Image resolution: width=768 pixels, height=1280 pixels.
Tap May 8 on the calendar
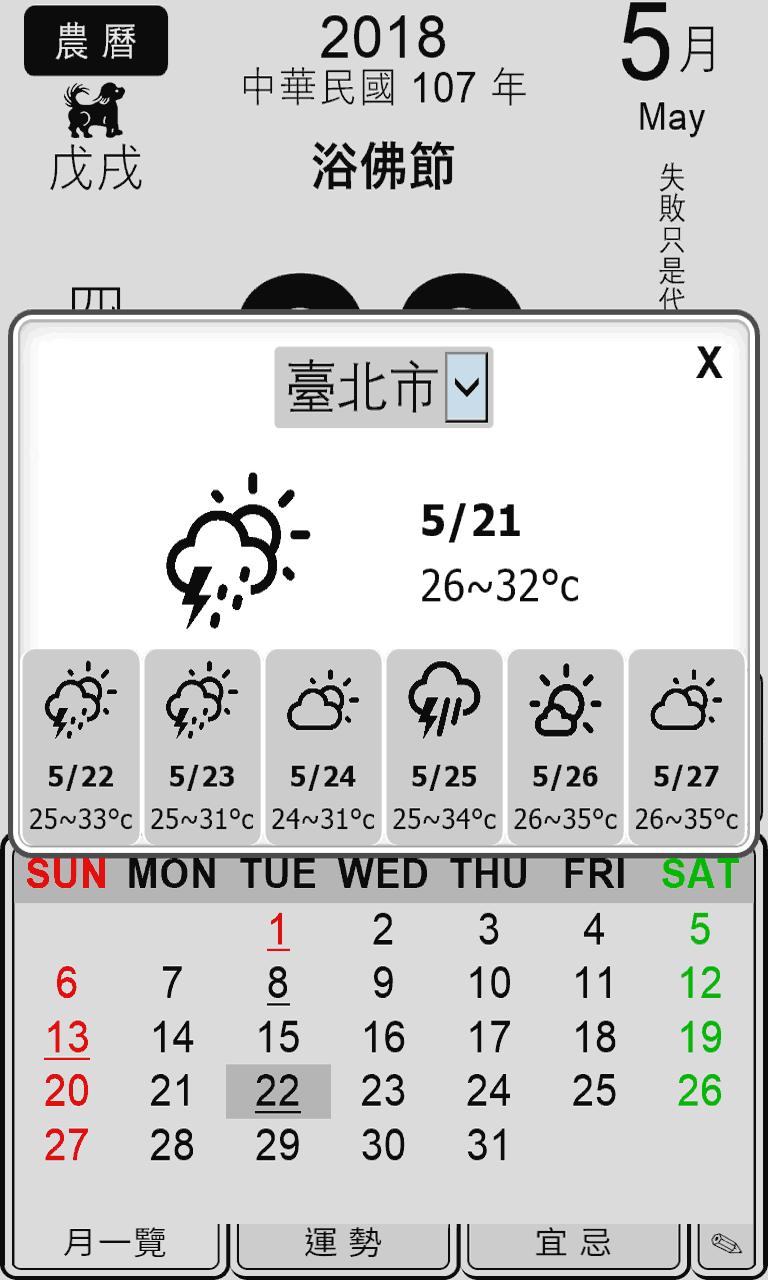pos(278,985)
